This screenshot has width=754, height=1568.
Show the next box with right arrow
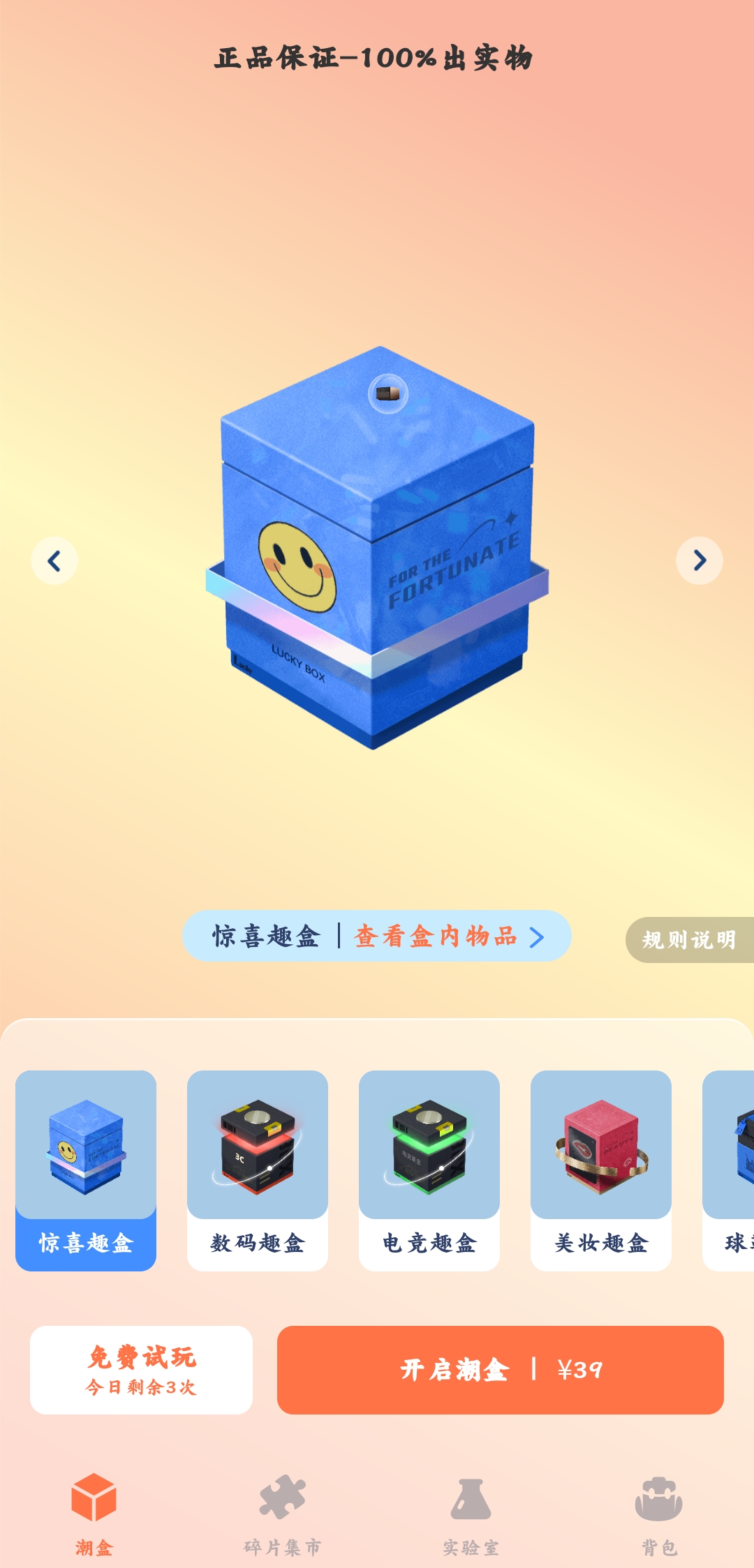coord(699,560)
